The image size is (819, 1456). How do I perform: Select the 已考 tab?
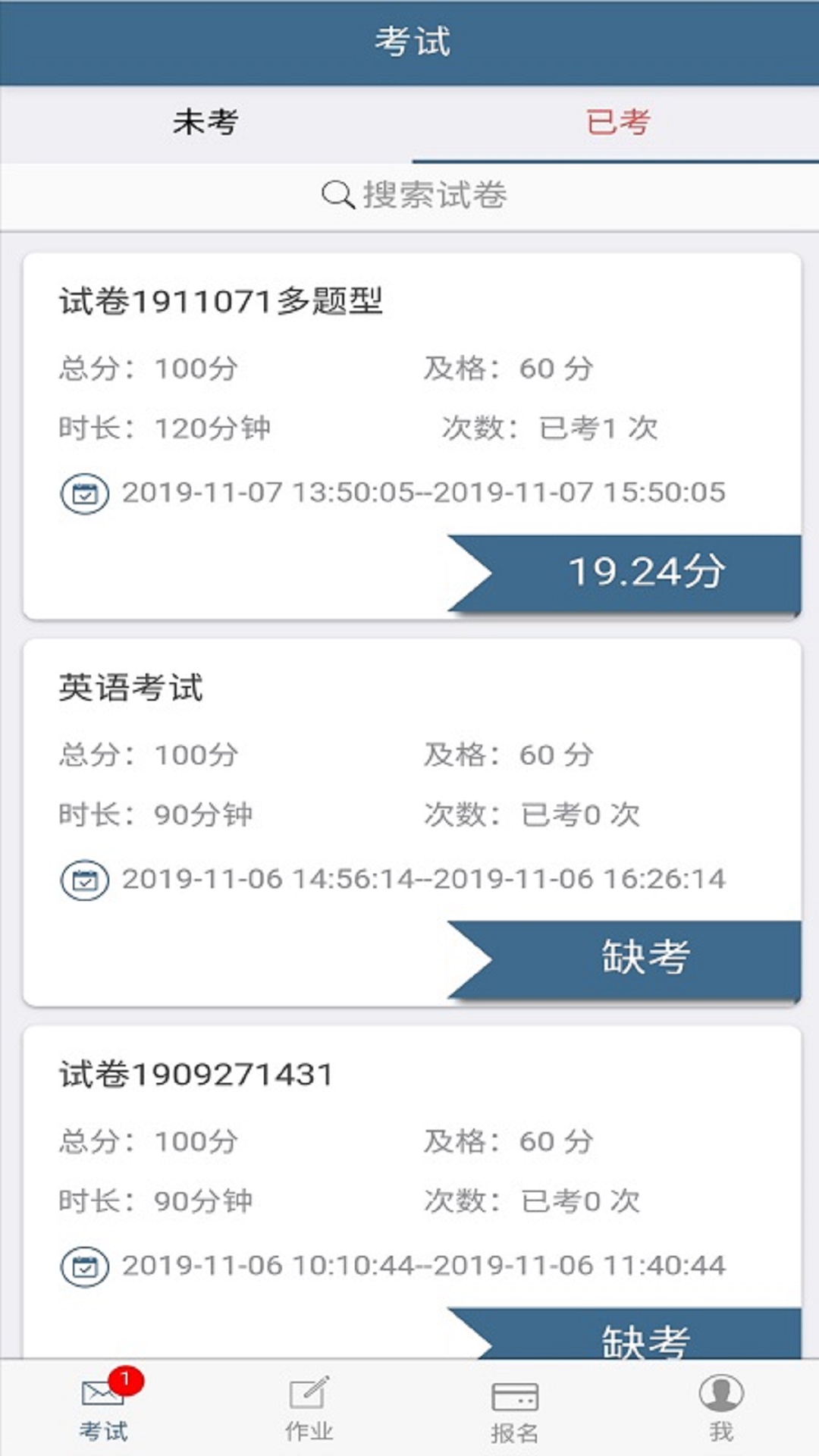[616, 123]
